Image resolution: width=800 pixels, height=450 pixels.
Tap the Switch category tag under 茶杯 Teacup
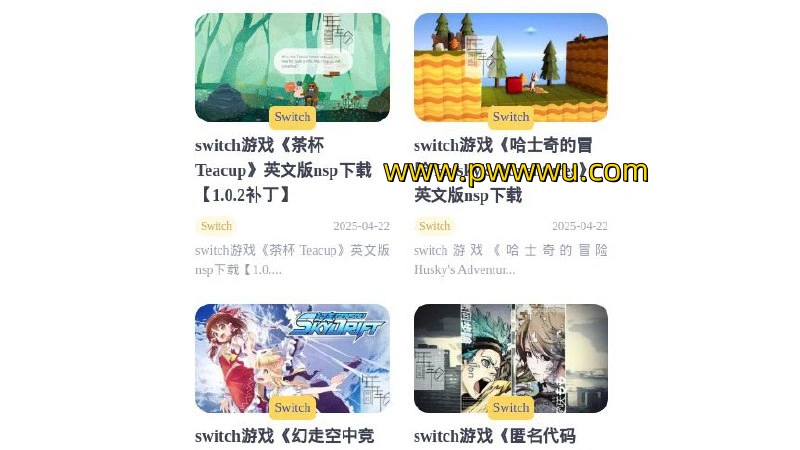click(x=216, y=226)
